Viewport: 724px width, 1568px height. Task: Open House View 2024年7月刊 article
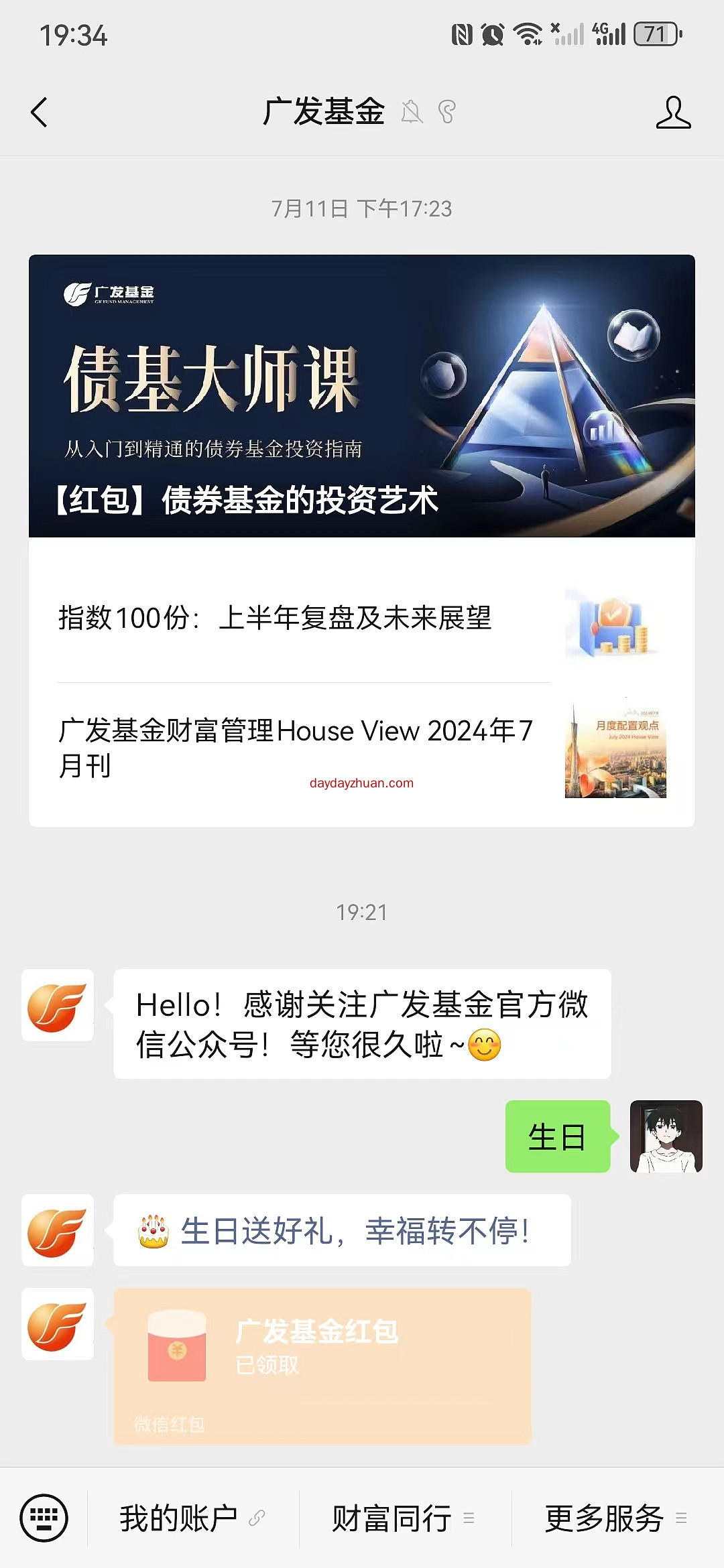pos(362,748)
